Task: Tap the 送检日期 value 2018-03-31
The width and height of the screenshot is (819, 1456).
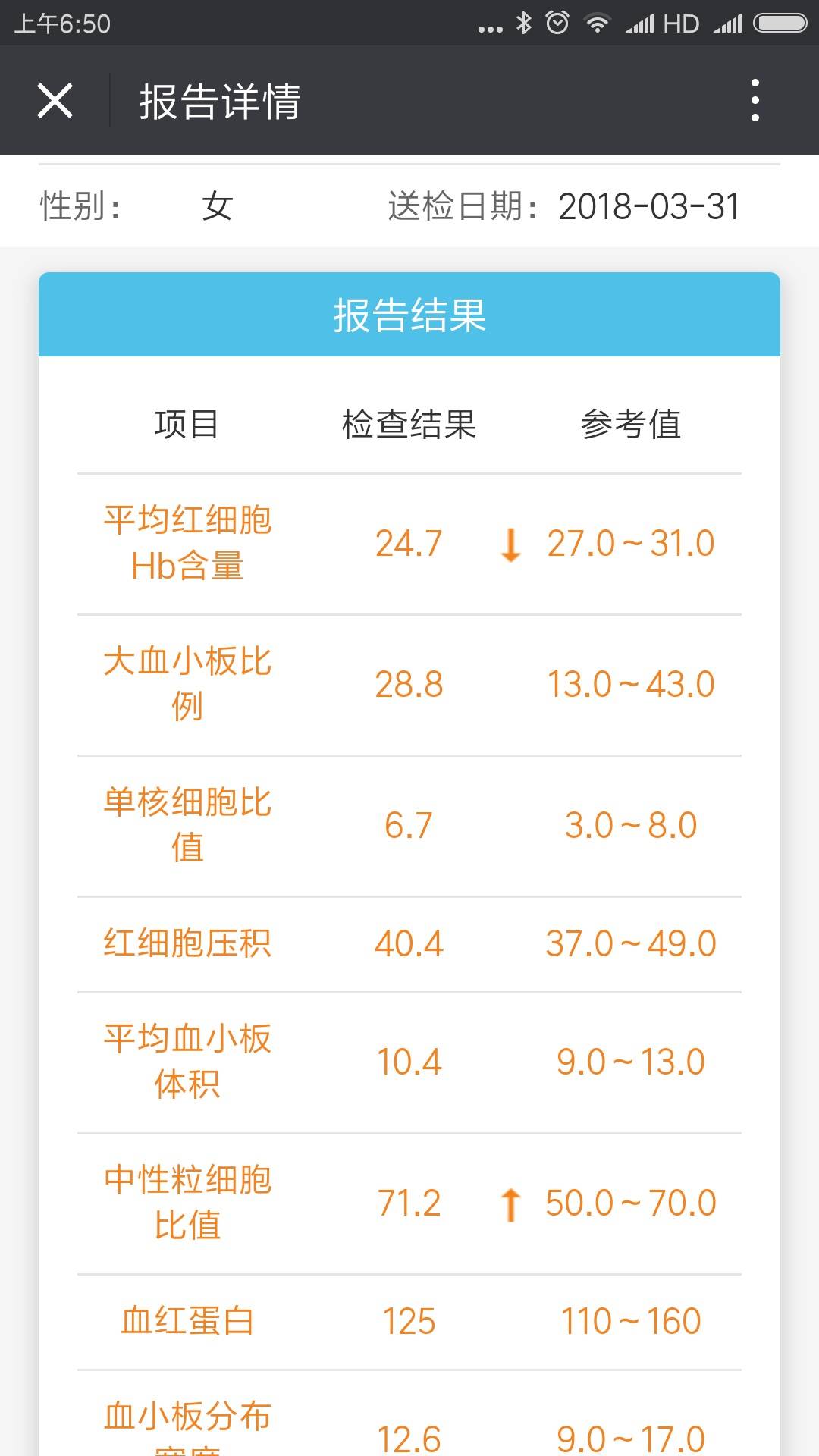Action: tap(648, 205)
